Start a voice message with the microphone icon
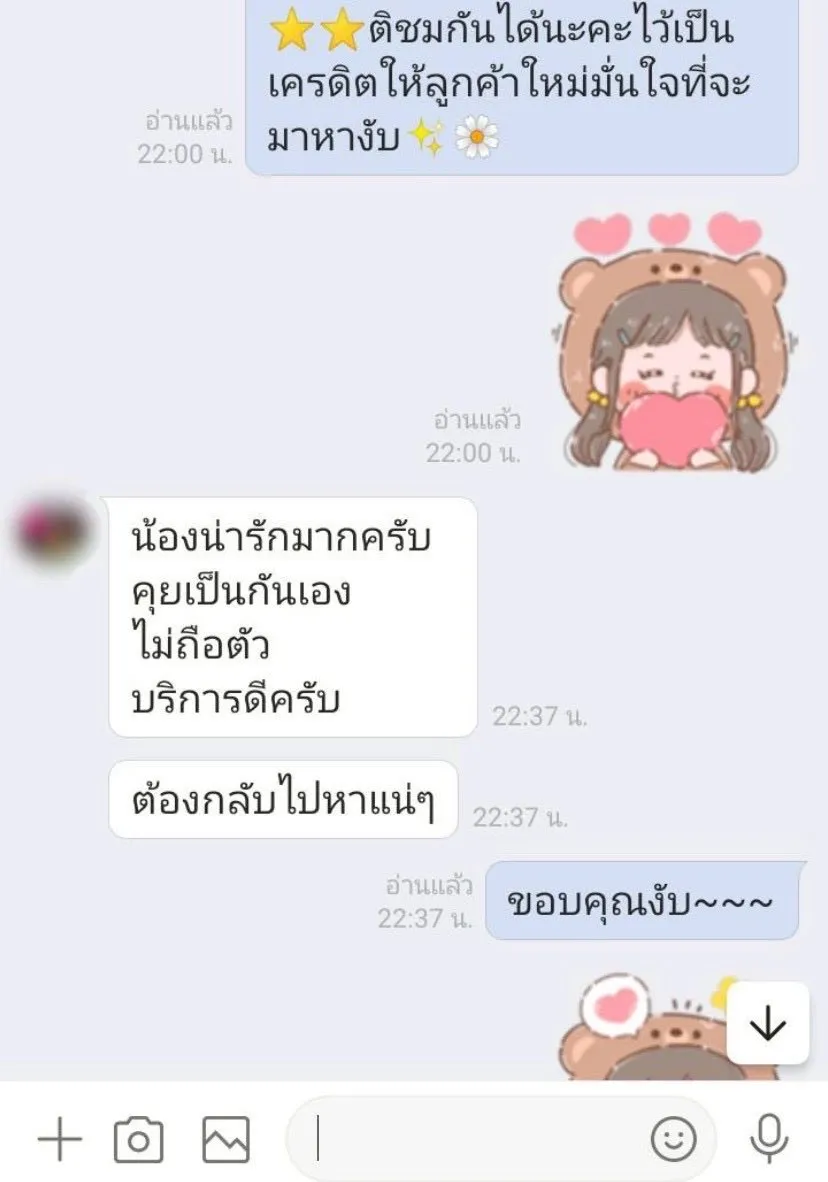 tap(765, 1136)
